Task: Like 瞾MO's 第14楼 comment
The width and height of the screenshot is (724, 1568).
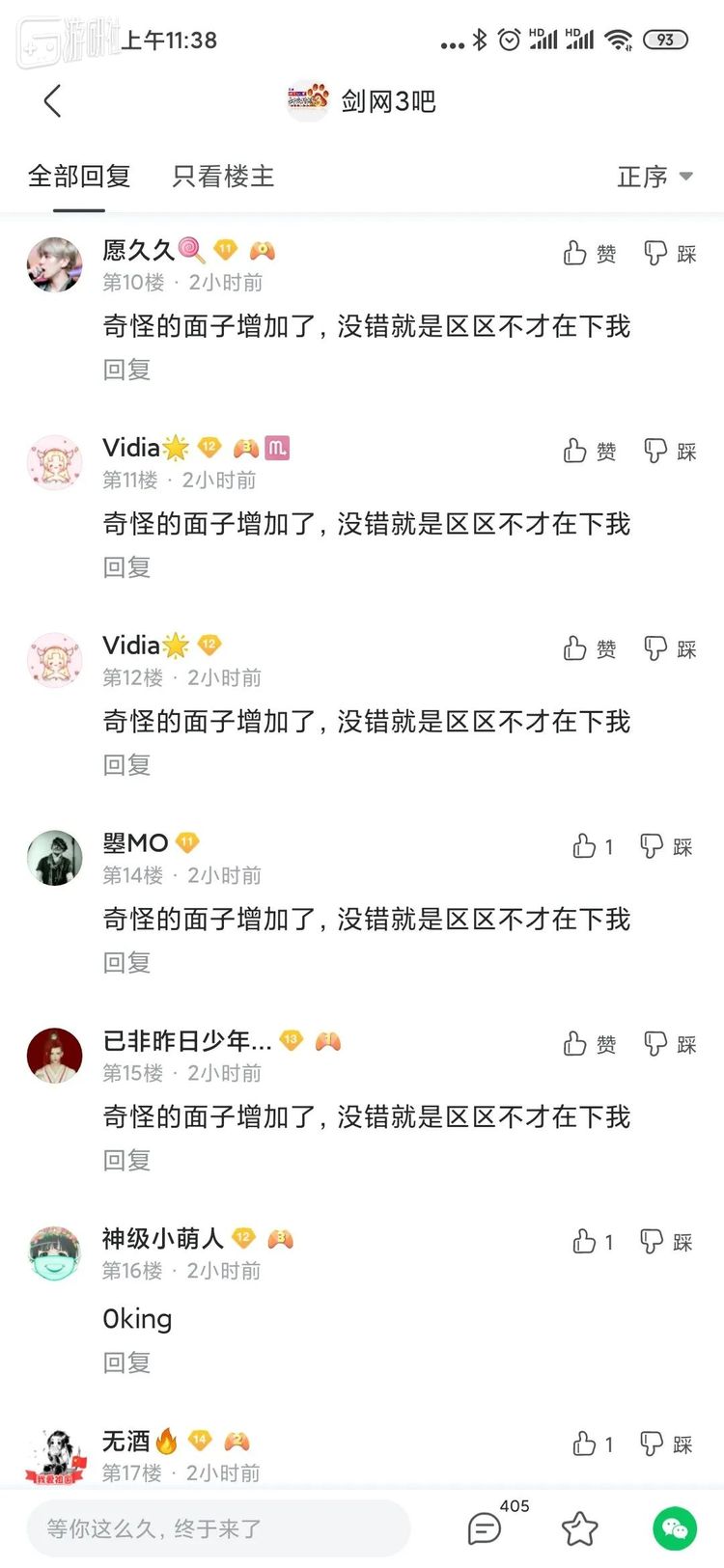Action: [x=591, y=846]
